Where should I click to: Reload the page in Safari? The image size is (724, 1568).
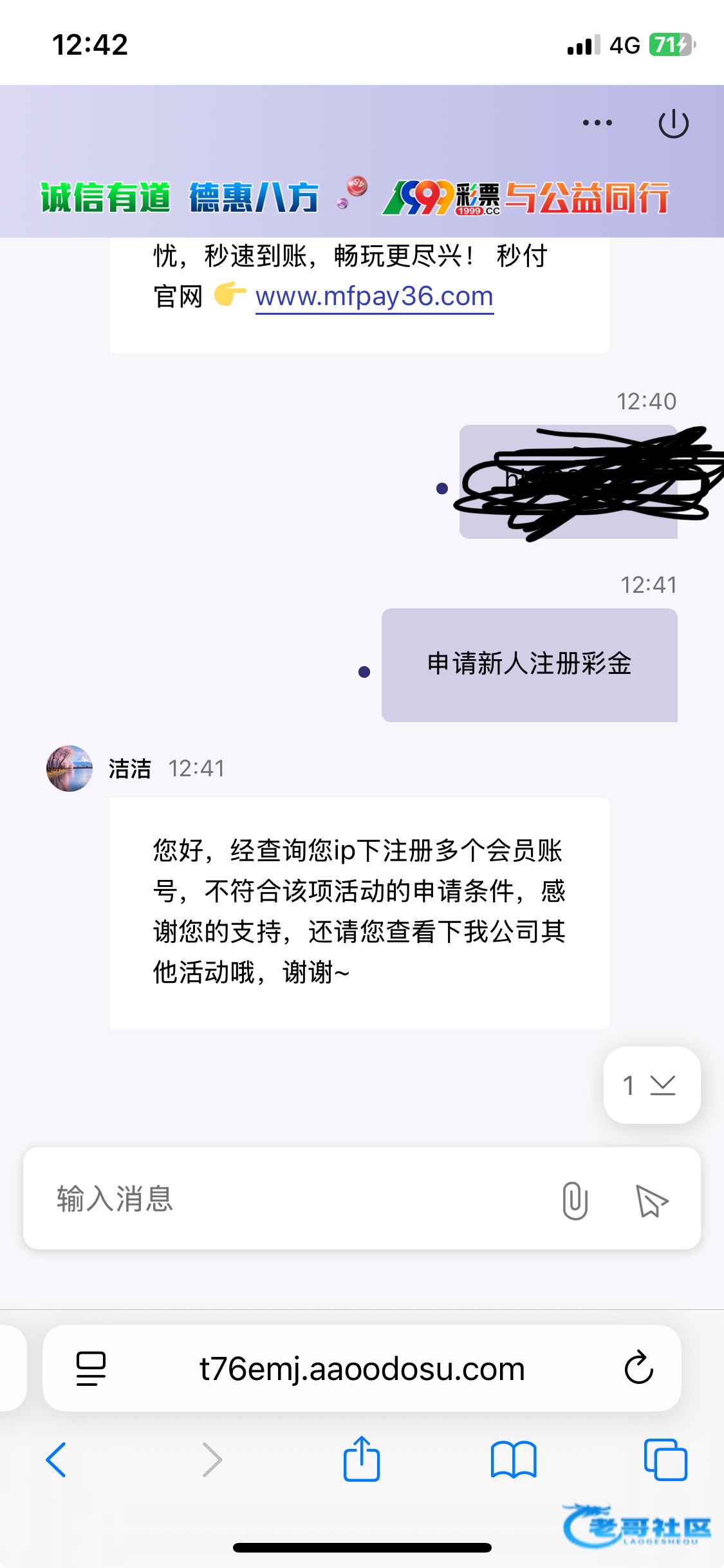[638, 1368]
